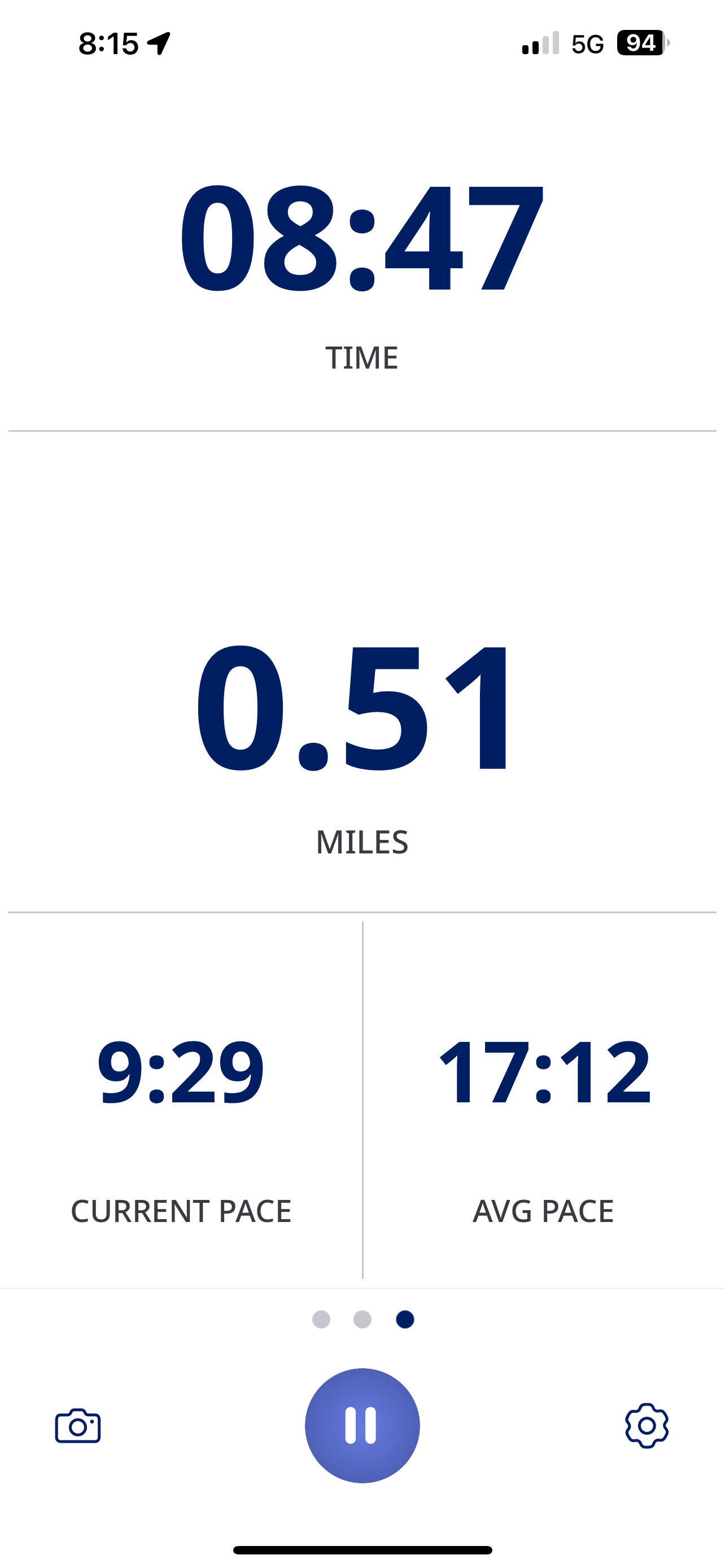Select the middle page indicator dot

(362, 1320)
